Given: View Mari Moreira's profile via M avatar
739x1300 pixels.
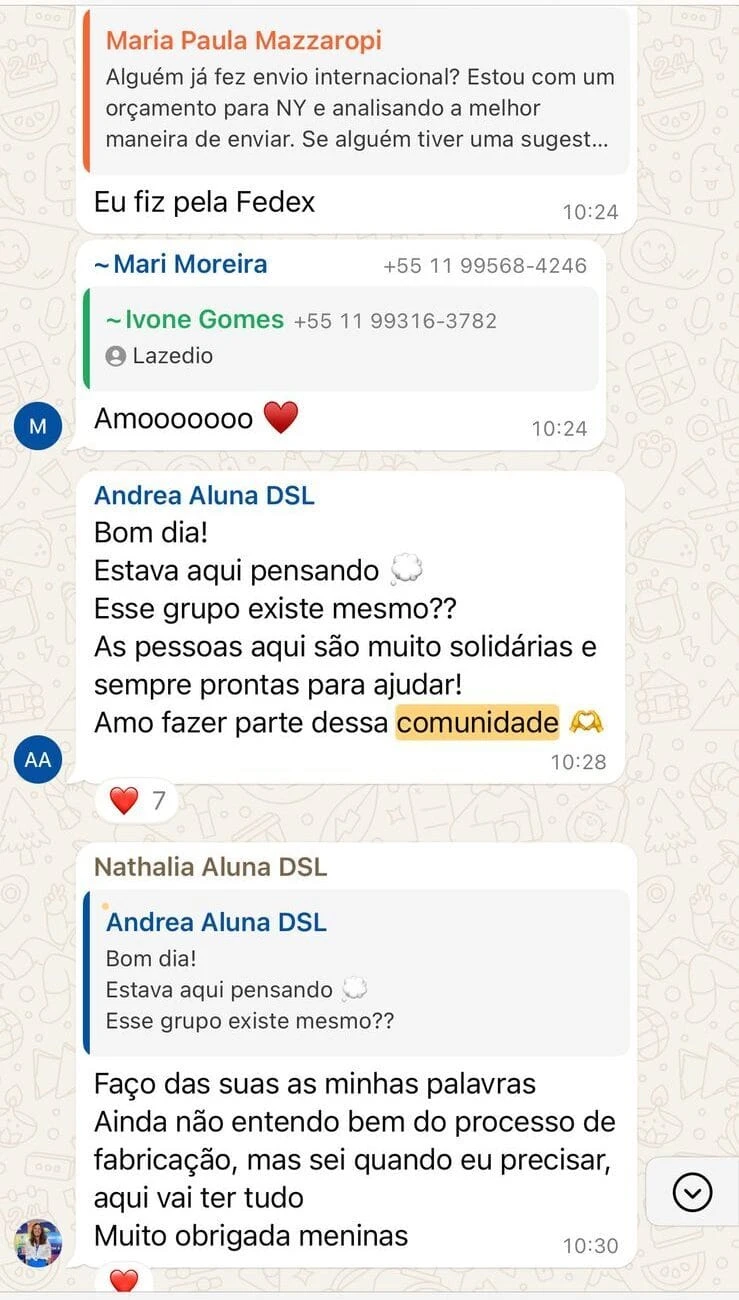Looking at the screenshot, I should (38, 427).
